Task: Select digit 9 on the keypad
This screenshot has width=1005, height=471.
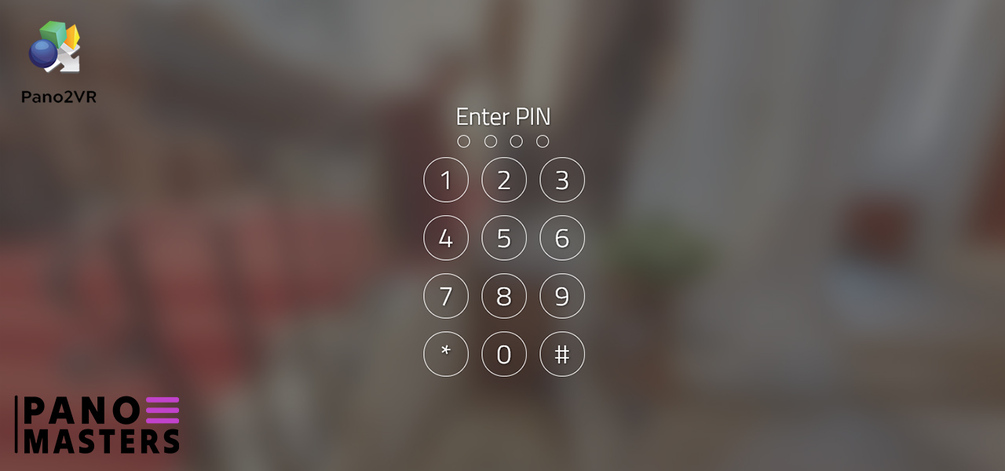Action: tap(562, 296)
